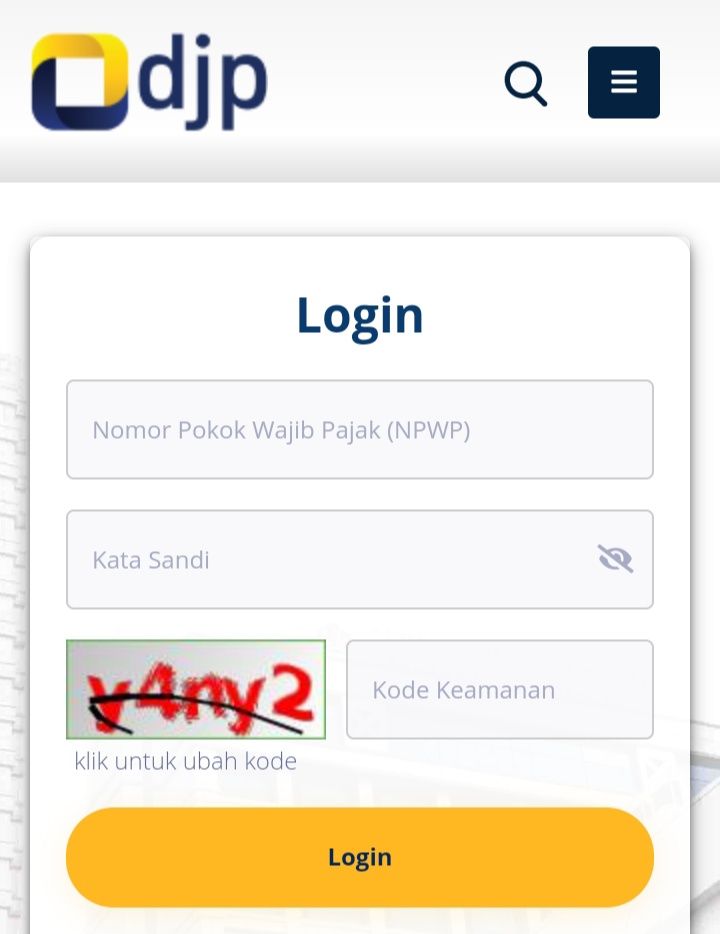Focus the Nomor Pokok Wajib Pajak field
This screenshot has width=720, height=934.
tap(359, 430)
